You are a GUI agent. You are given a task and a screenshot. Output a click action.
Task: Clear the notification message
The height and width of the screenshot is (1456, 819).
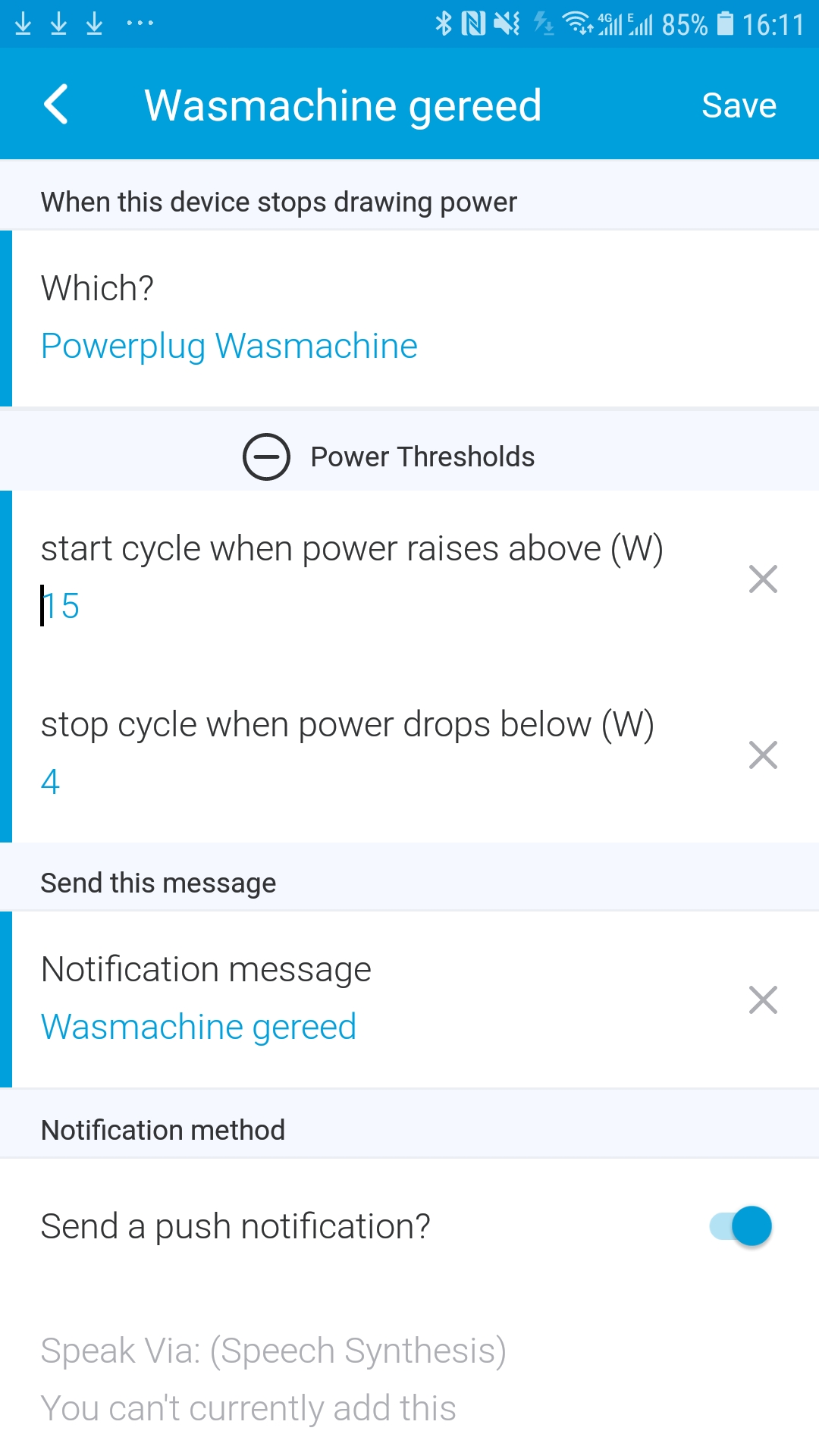click(763, 1000)
